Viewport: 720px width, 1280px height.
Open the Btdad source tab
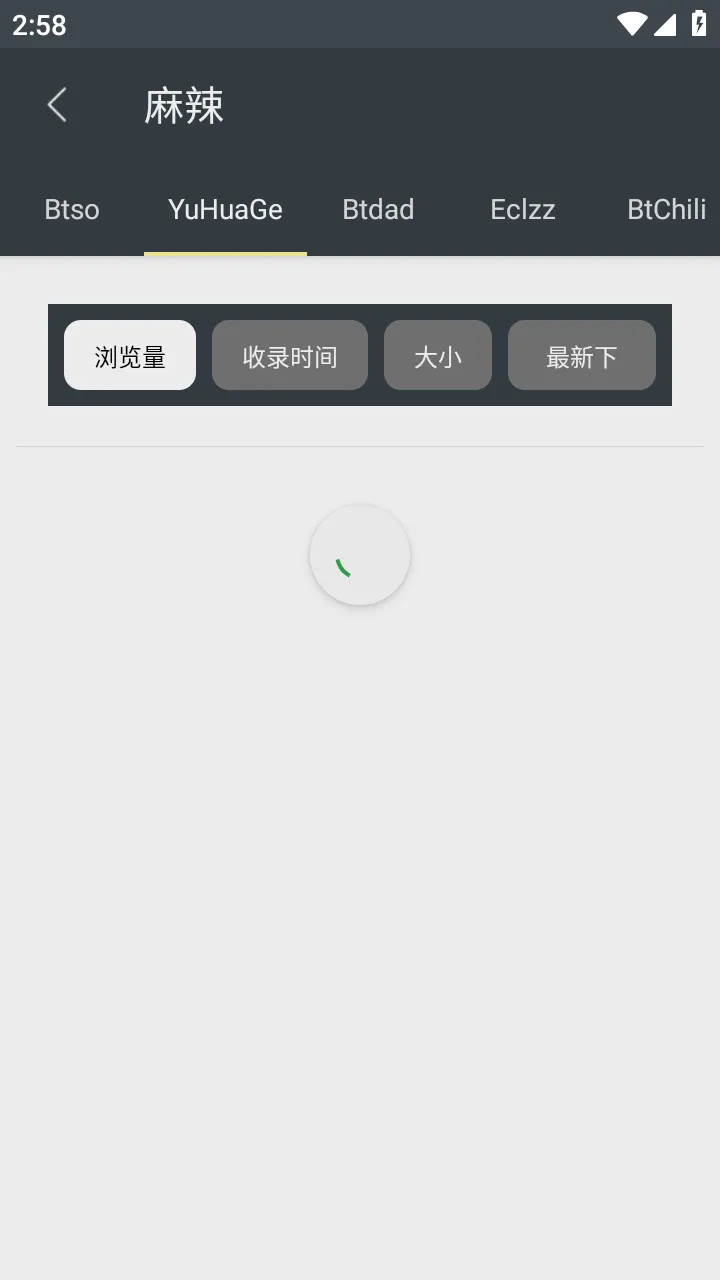click(378, 210)
